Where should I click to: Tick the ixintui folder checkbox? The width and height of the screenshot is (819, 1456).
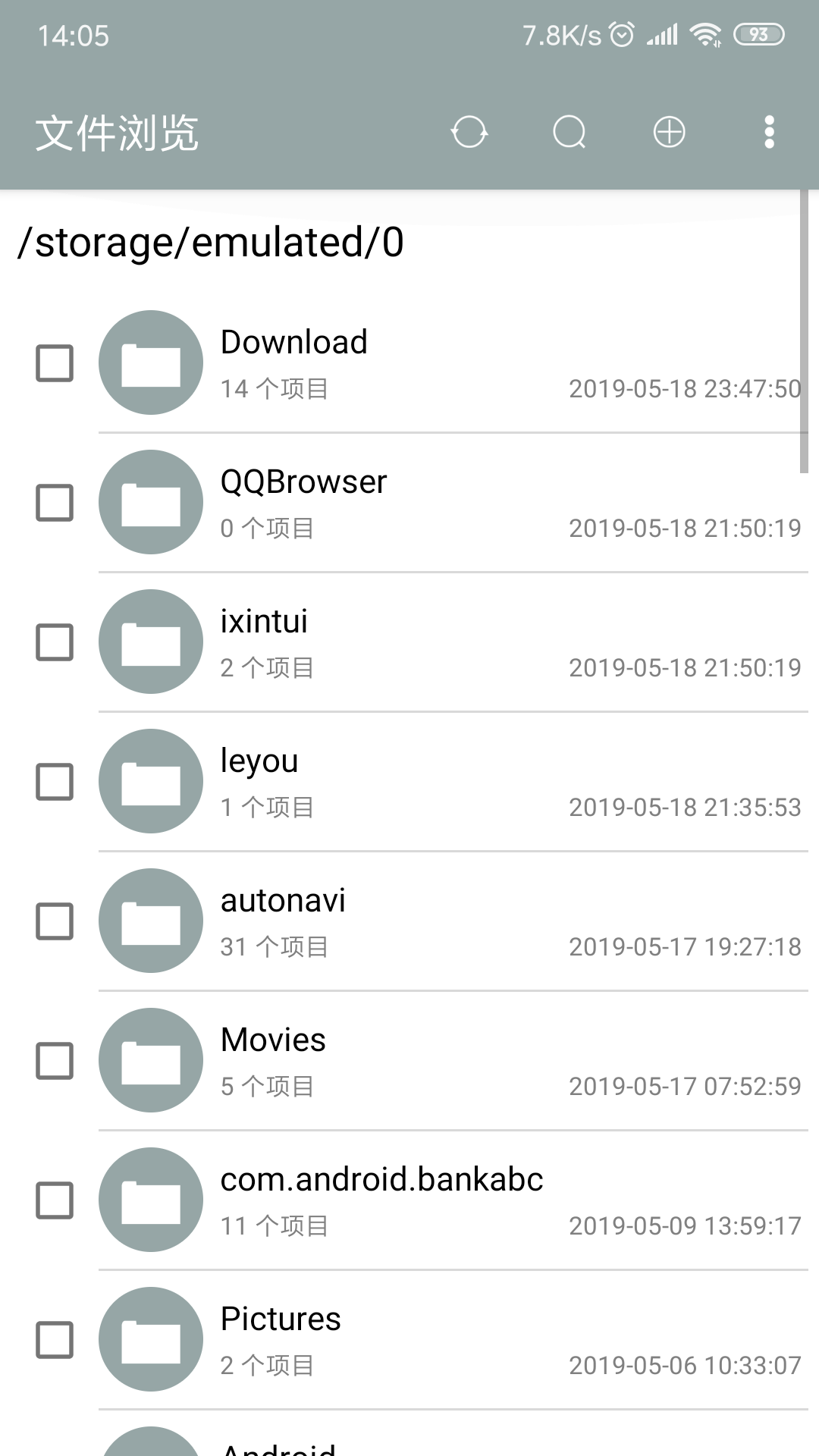55,642
